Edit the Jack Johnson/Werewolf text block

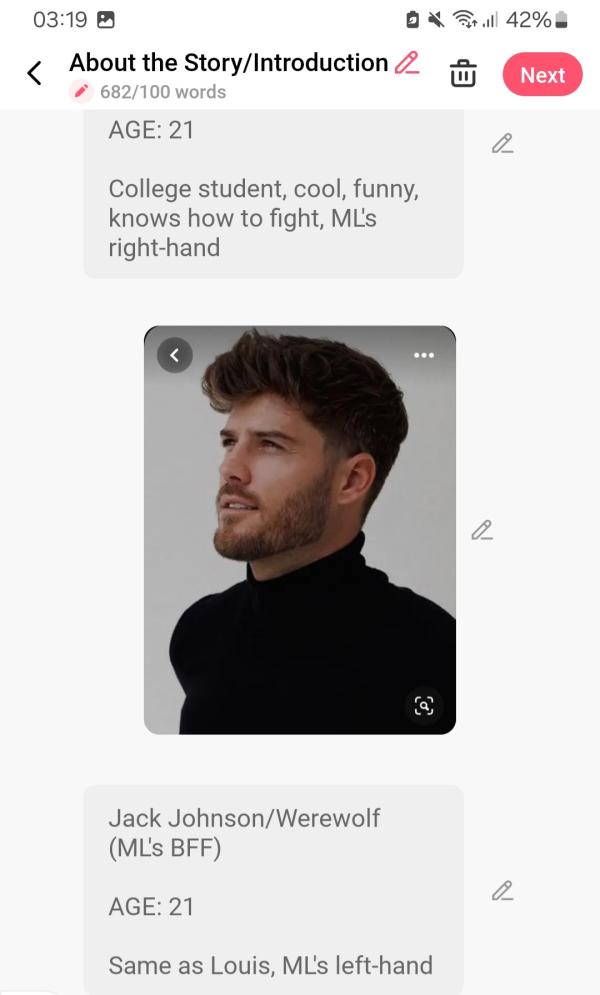click(502, 891)
